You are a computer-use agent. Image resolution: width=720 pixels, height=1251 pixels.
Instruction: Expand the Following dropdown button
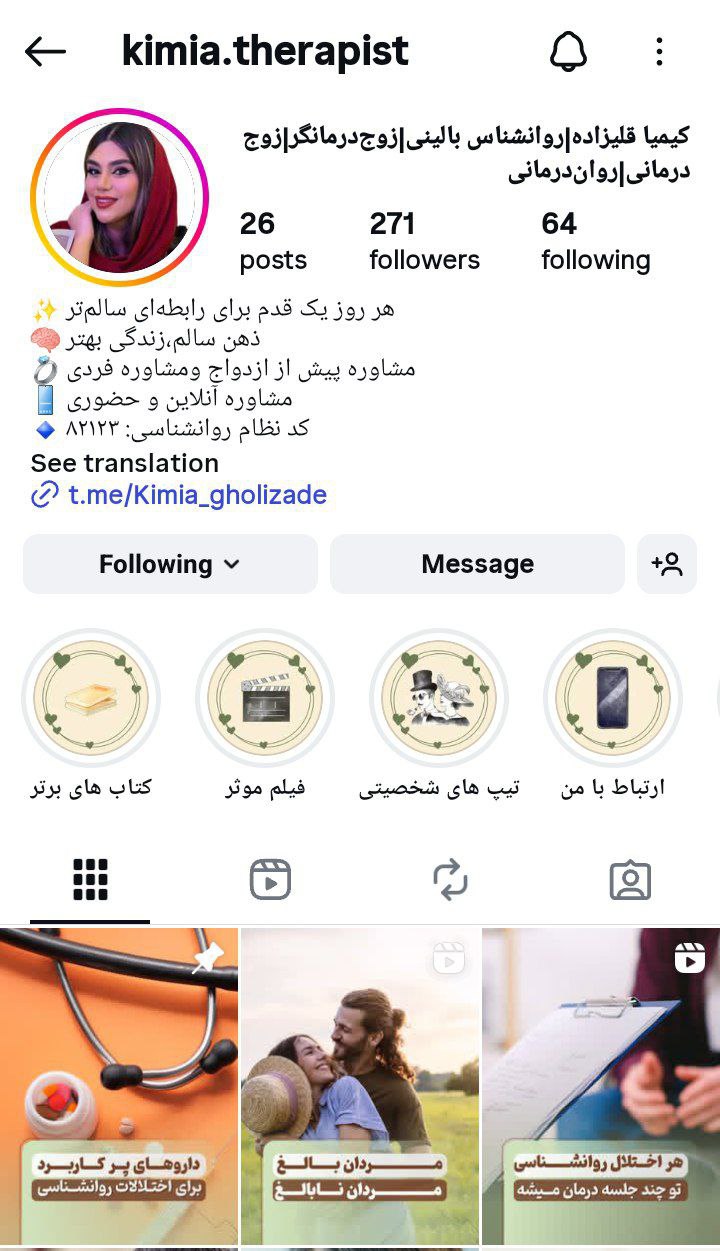coord(170,564)
